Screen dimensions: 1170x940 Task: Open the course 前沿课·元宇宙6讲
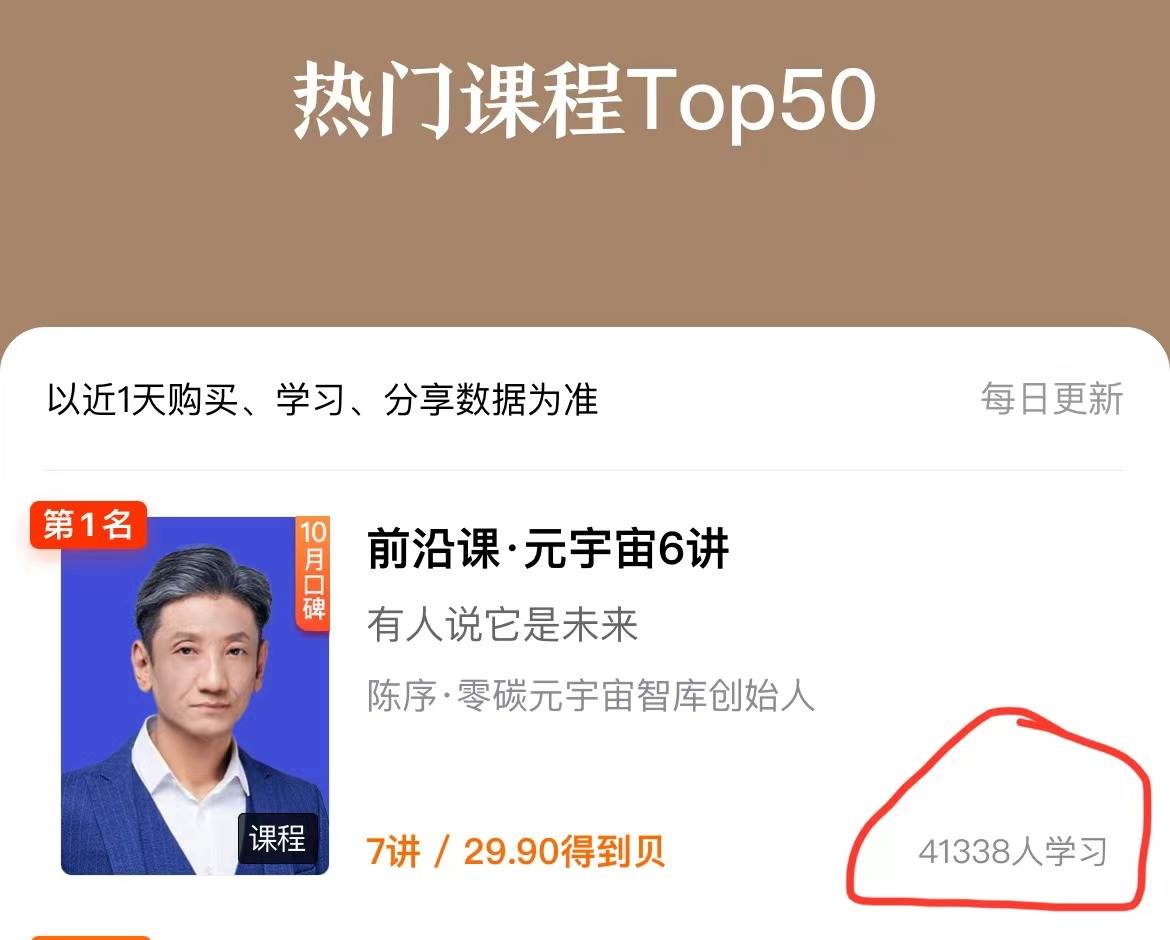point(548,551)
